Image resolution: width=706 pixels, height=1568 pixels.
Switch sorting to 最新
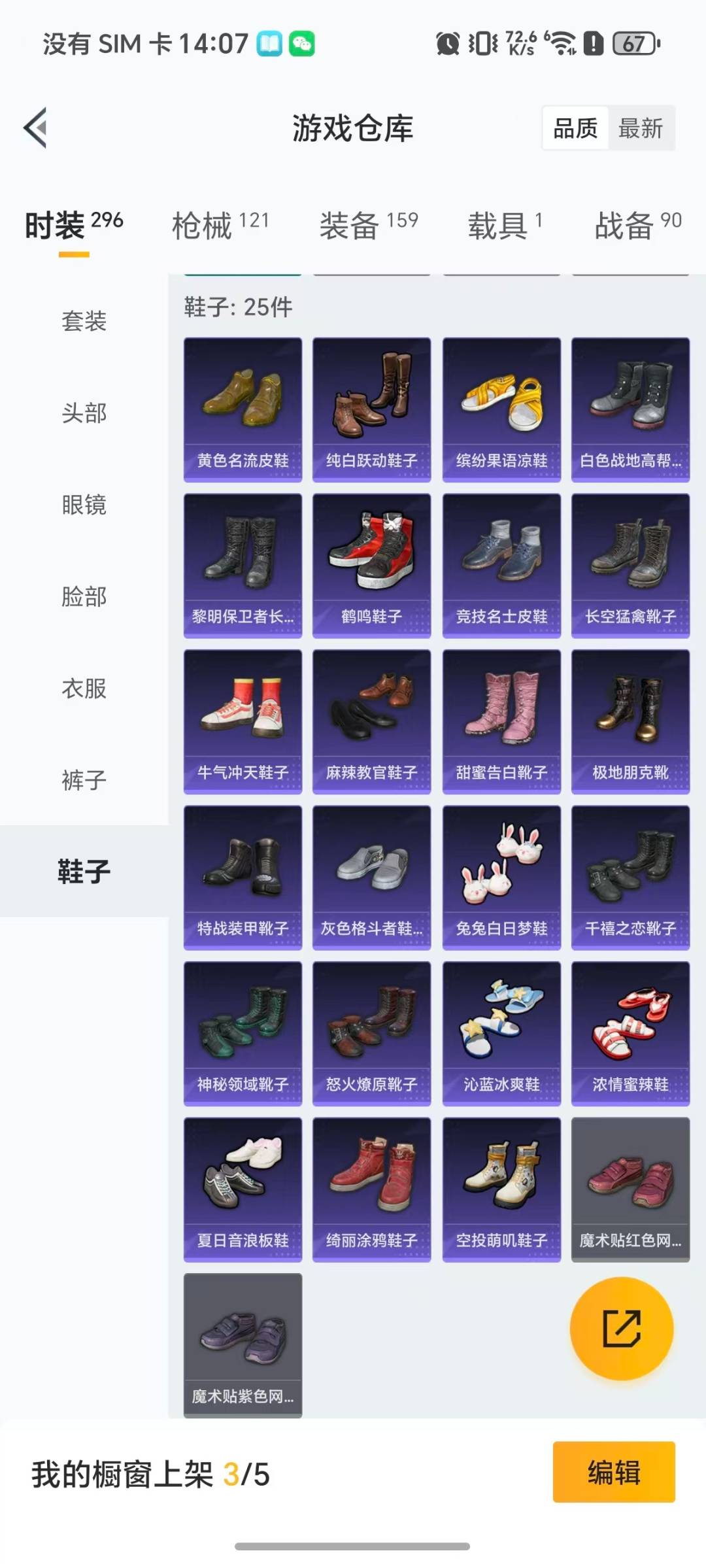[641, 128]
